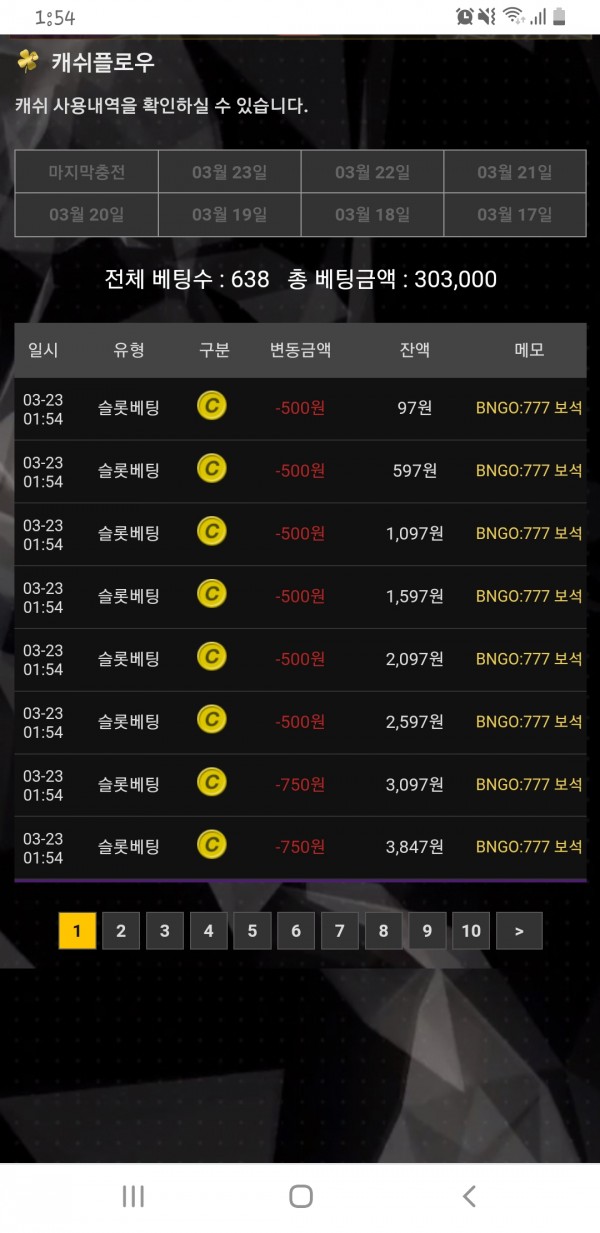Go to page 3 of the list
Screen dimensions: 600x1233
point(164,931)
